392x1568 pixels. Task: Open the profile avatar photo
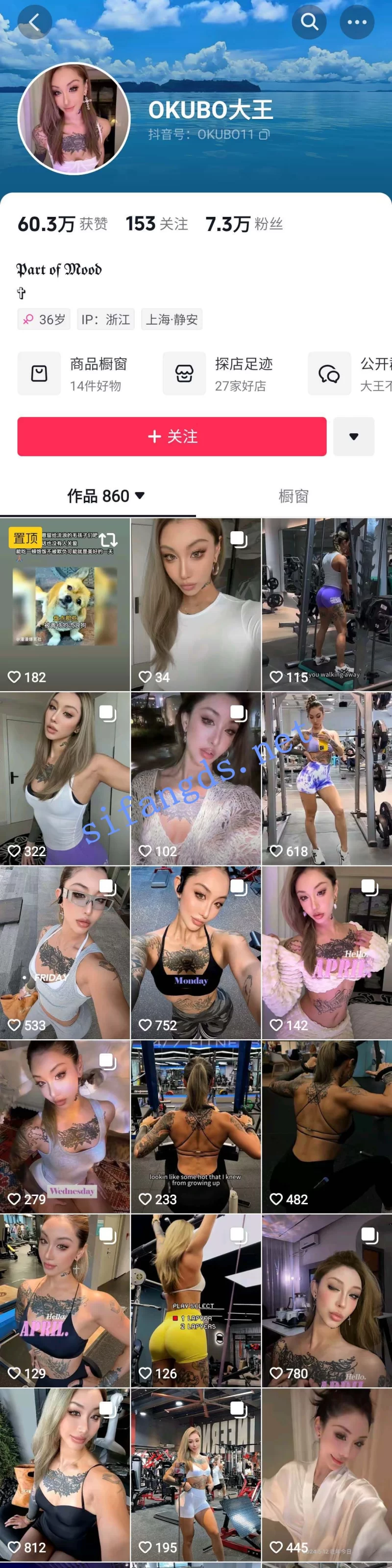[x=74, y=118]
